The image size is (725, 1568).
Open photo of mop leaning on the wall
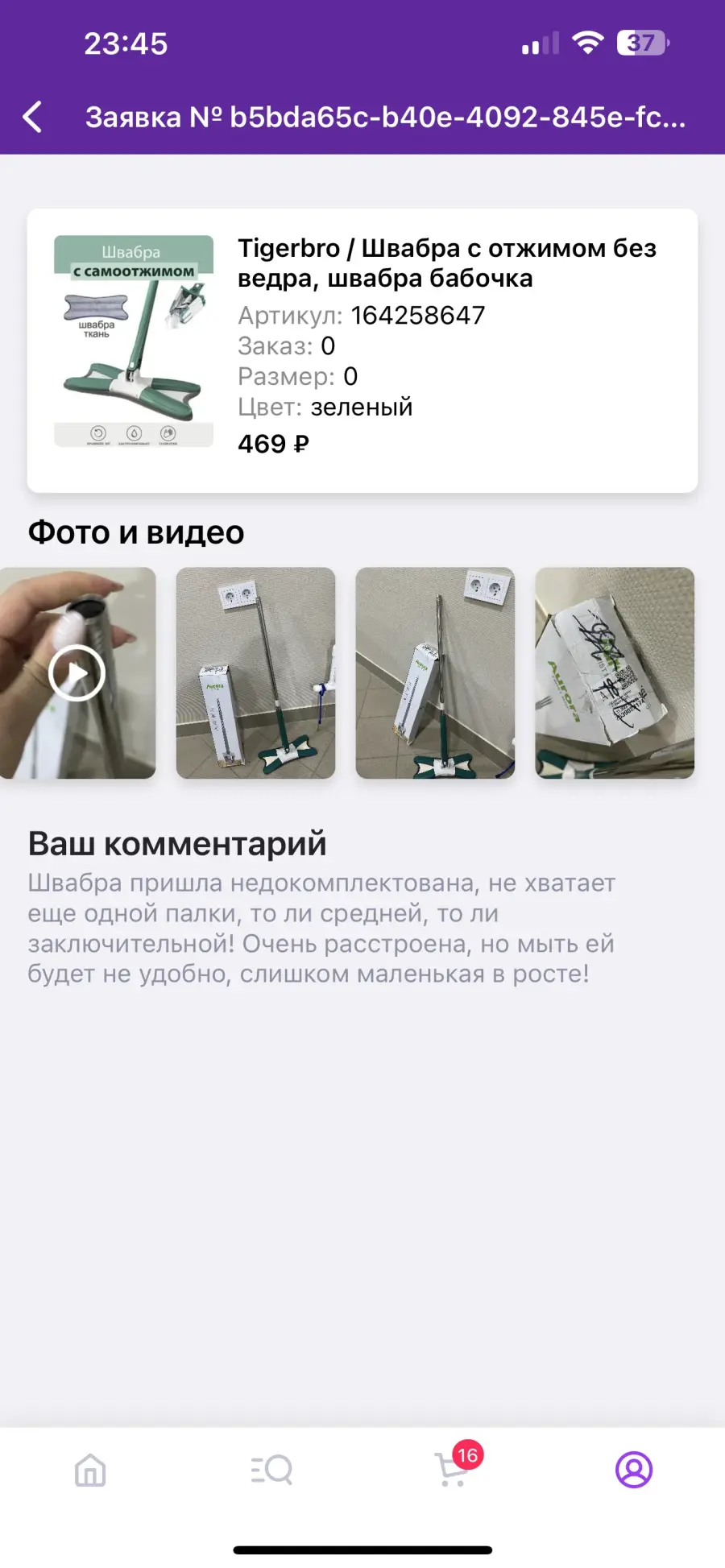[x=435, y=672]
